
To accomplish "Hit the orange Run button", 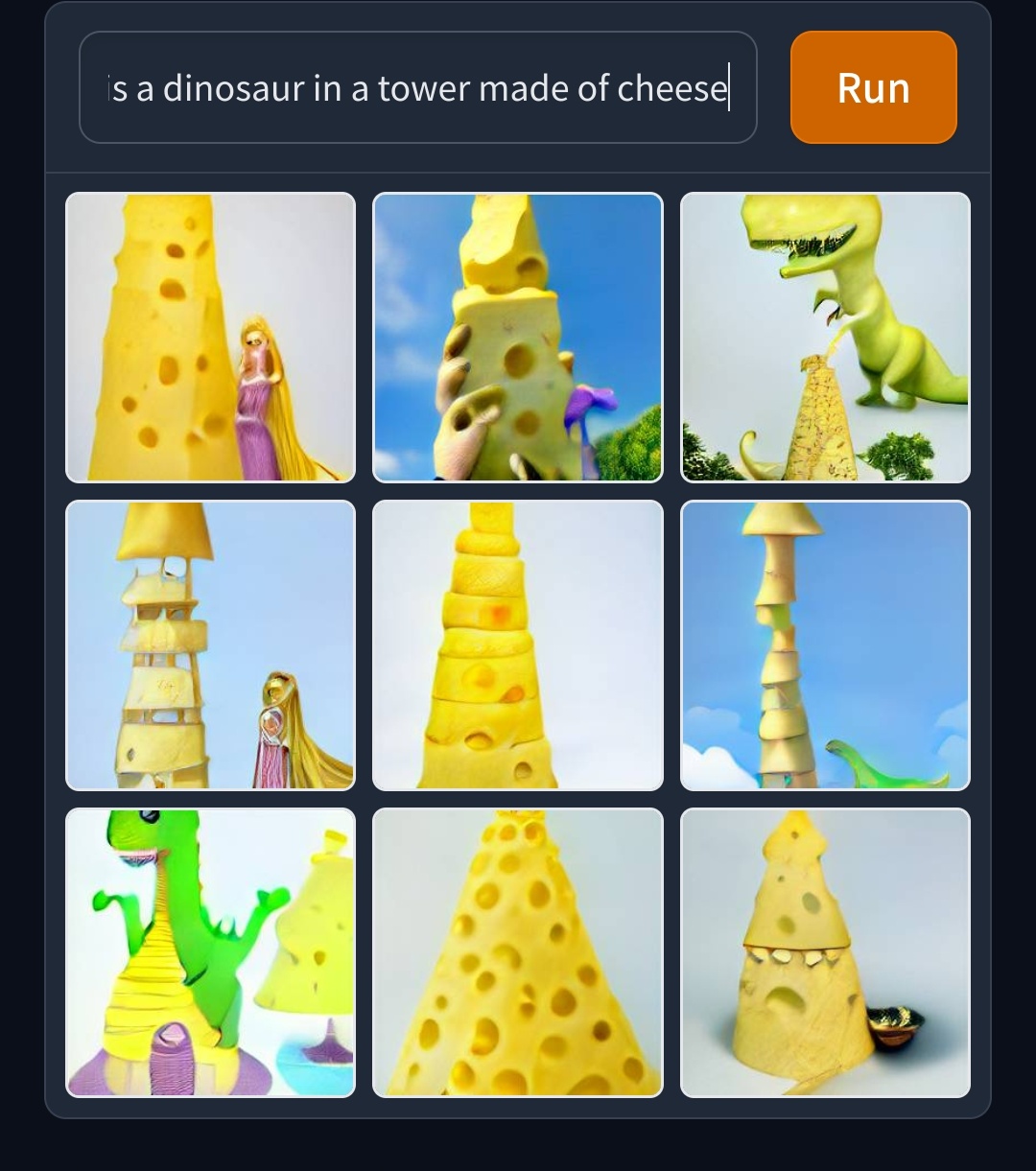I will point(873,88).
